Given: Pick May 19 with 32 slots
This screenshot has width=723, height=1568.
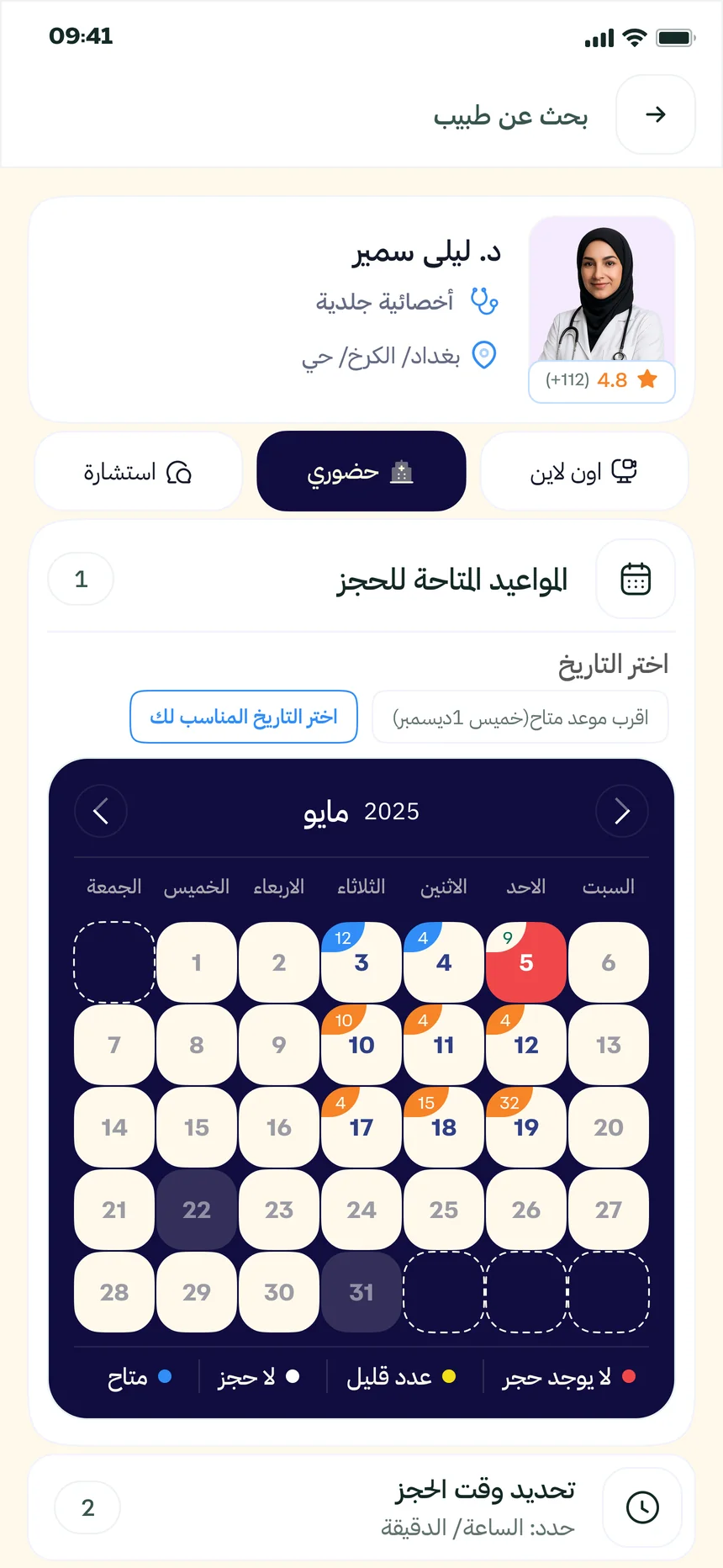Looking at the screenshot, I should [526, 1127].
